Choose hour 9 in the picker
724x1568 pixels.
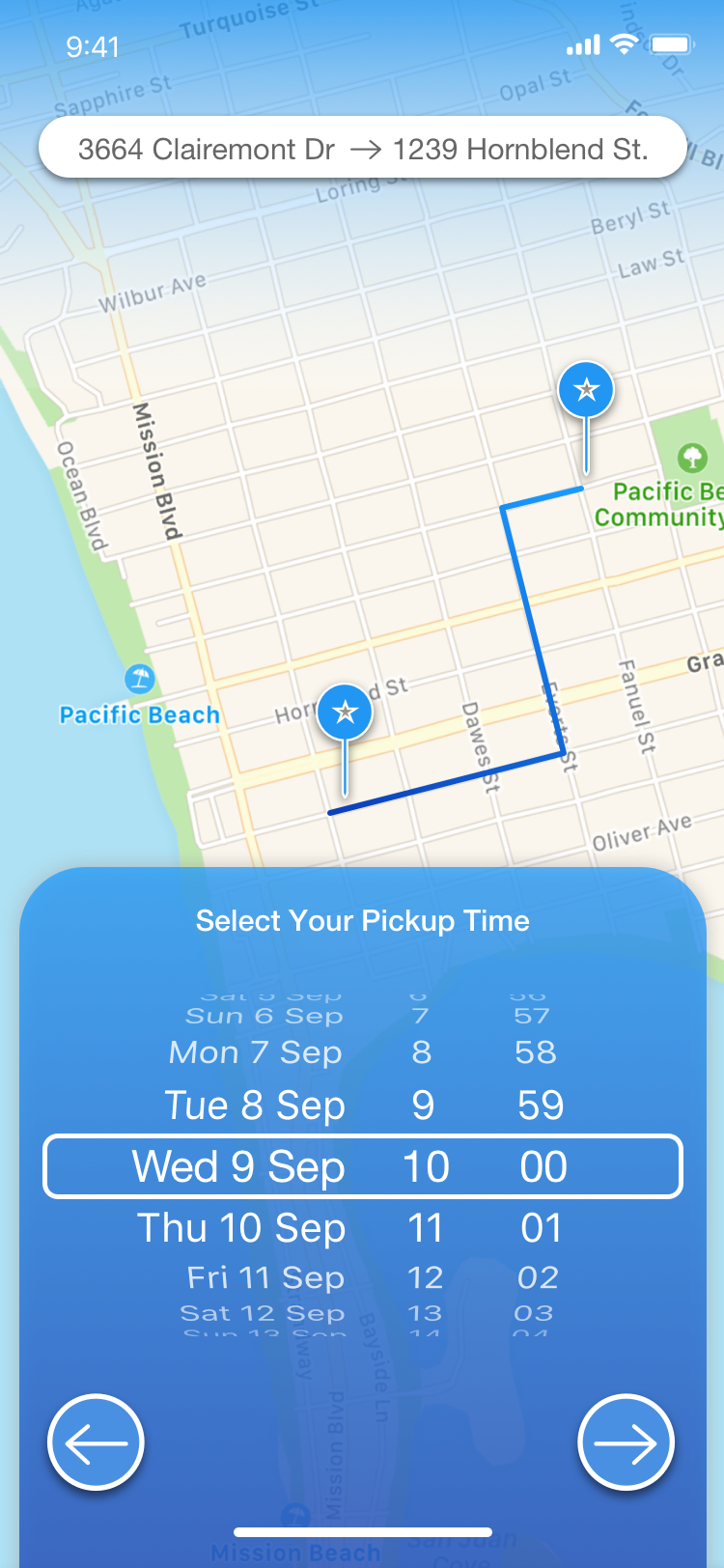[423, 1106]
